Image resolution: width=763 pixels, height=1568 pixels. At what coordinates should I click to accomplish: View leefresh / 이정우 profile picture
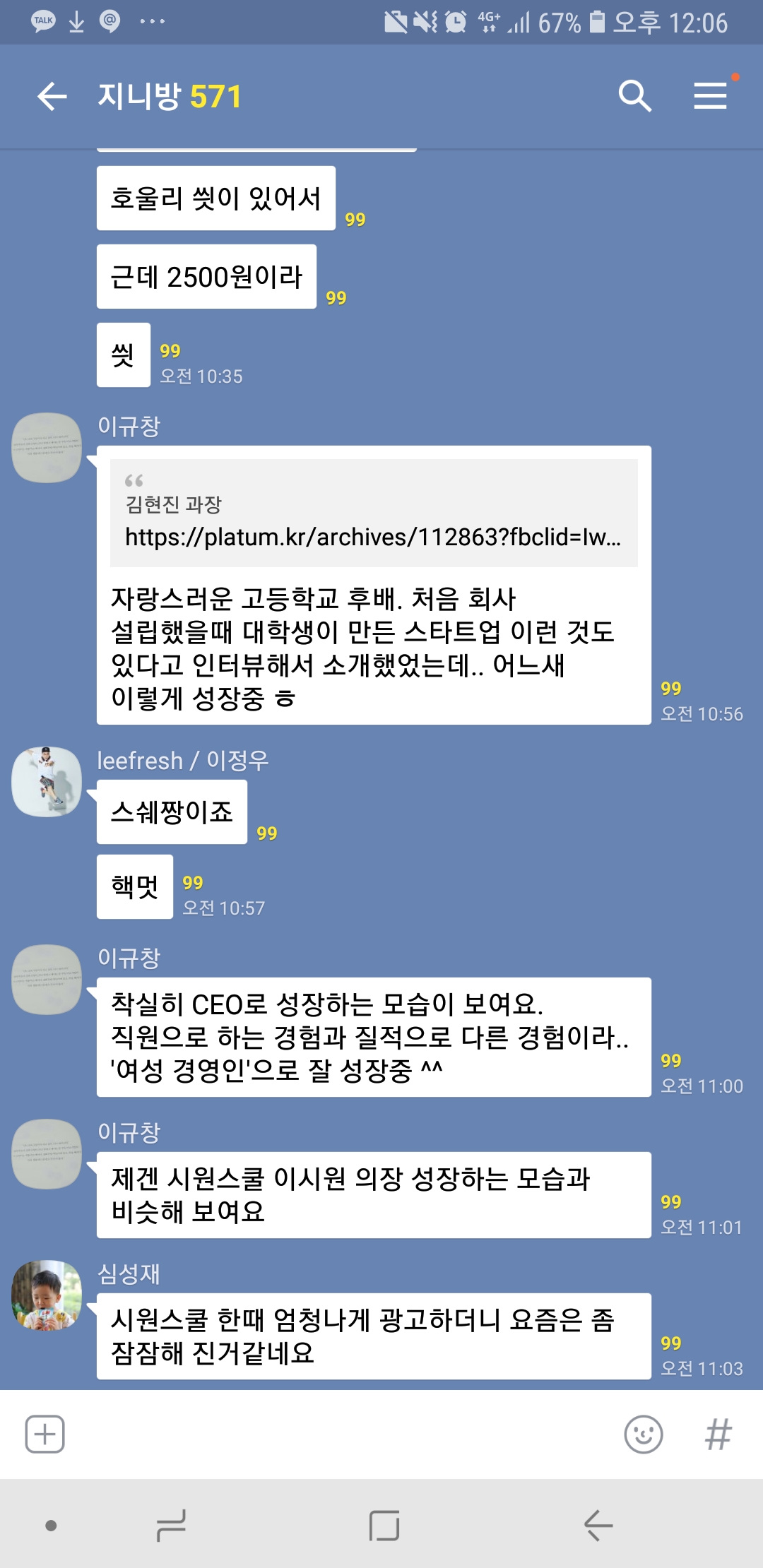tap(47, 781)
